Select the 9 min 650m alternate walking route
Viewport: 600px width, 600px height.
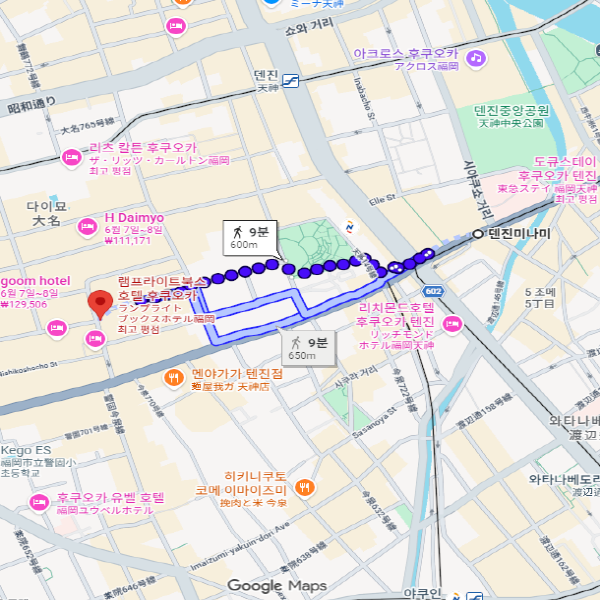308,348
